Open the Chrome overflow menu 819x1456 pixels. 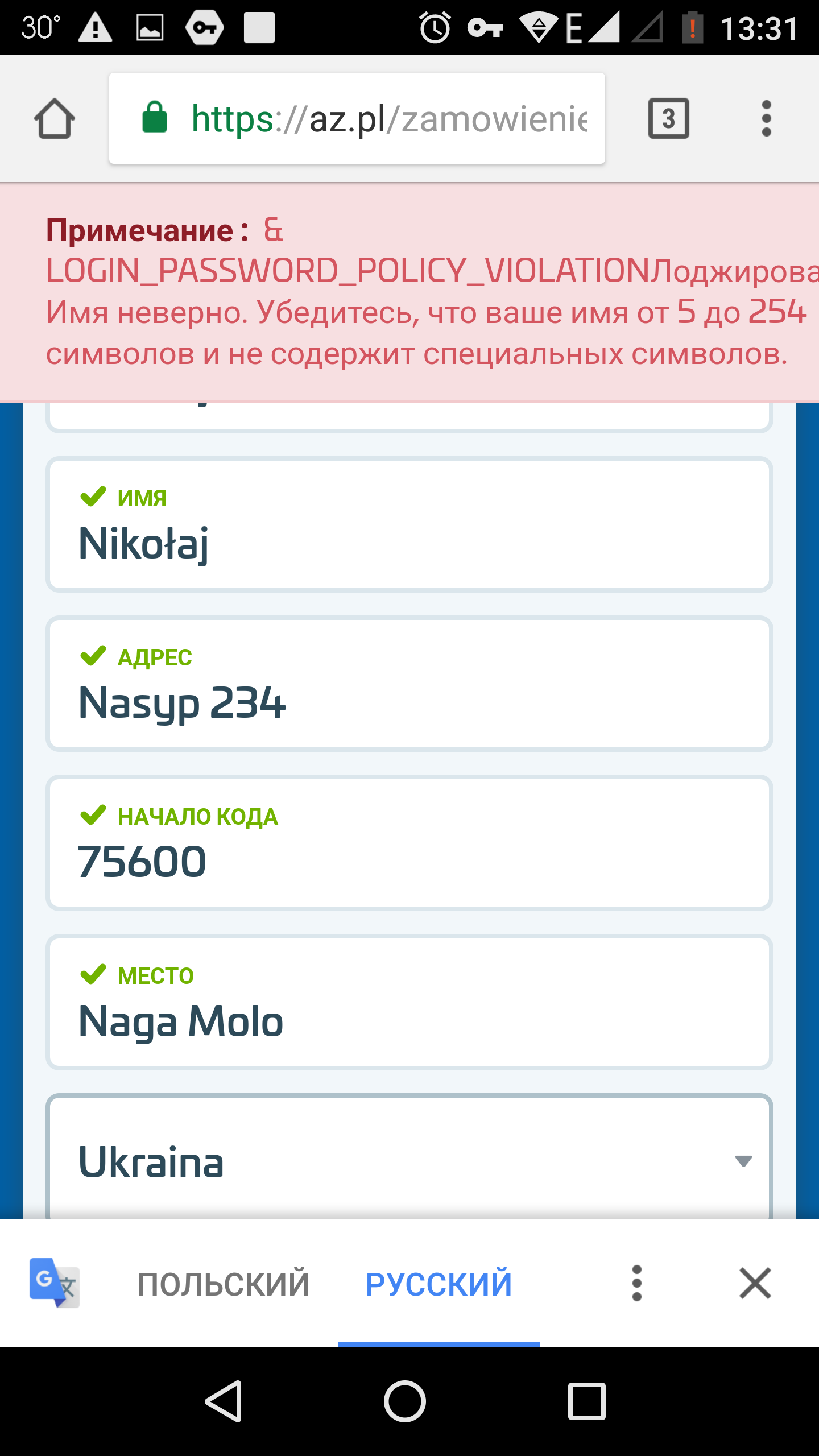tap(766, 118)
